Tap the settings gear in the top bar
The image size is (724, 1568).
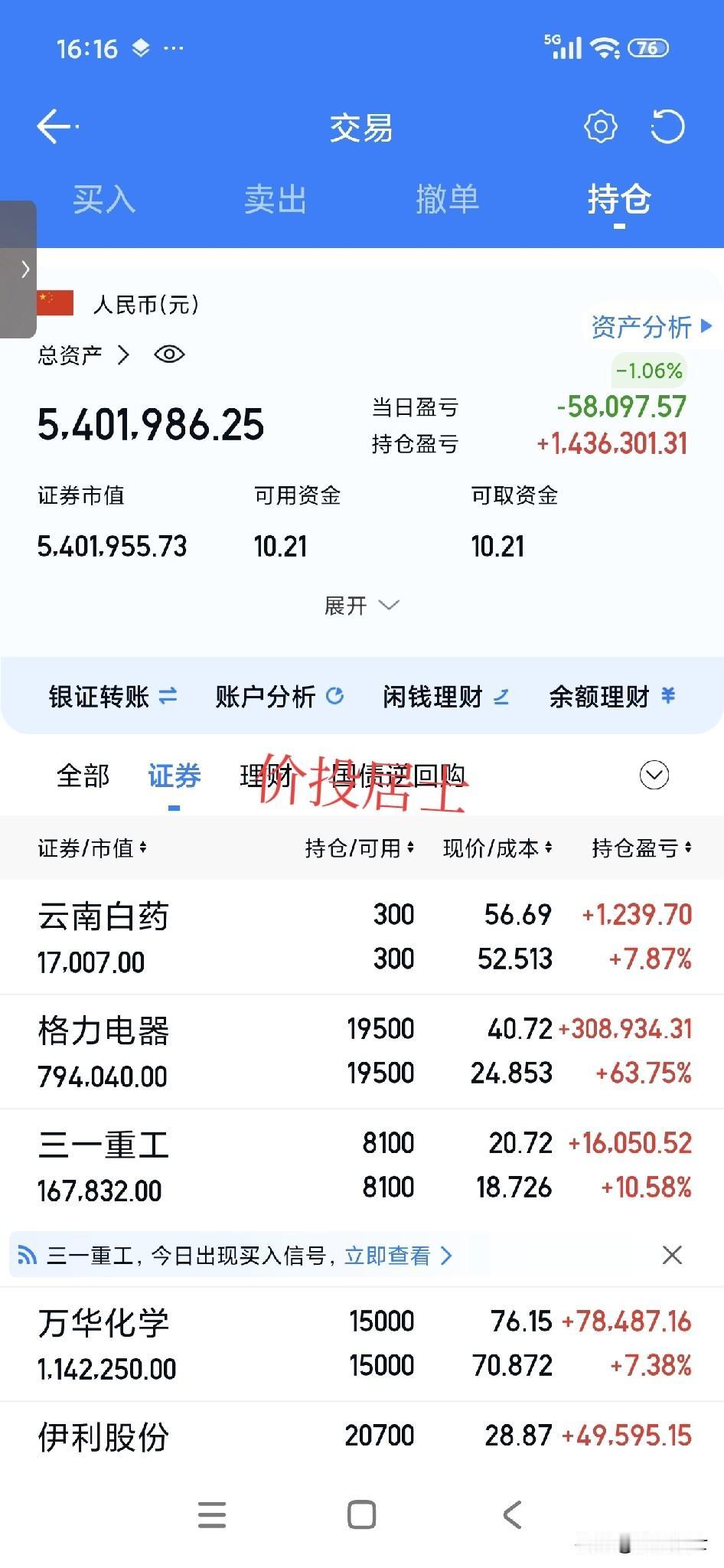click(601, 126)
